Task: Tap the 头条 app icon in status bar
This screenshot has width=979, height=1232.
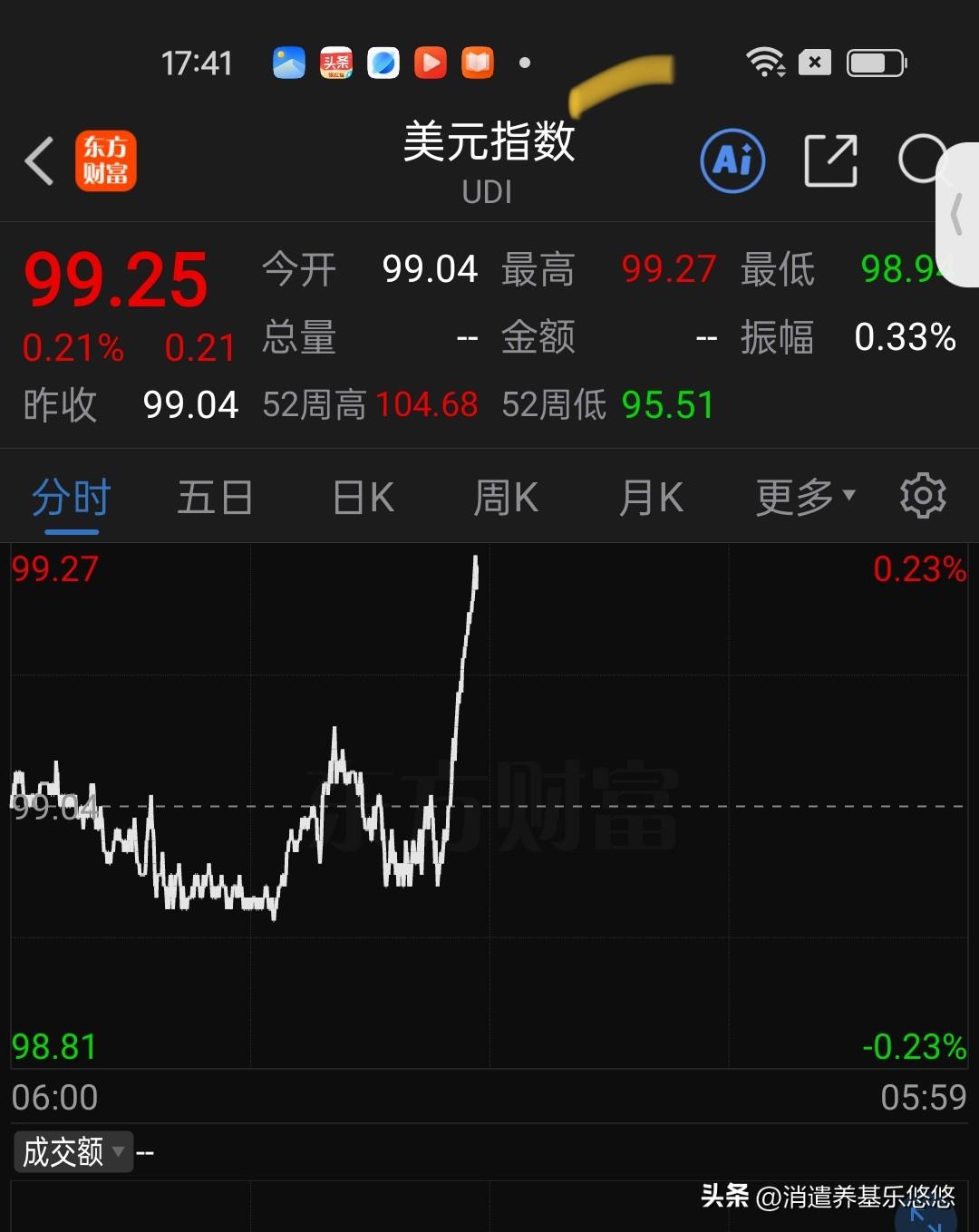Action: (x=336, y=62)
